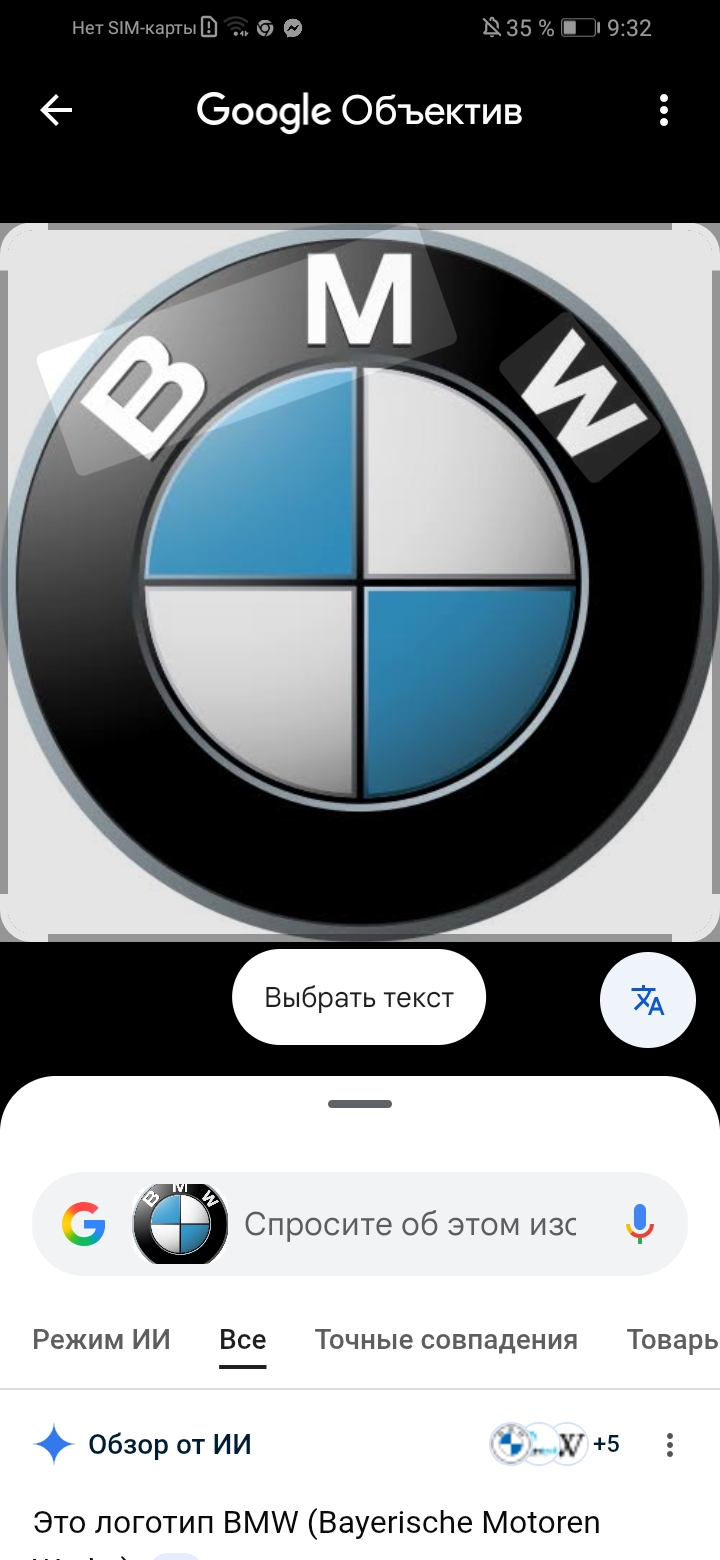Start voice search with the microphone

click(640, 1224)
